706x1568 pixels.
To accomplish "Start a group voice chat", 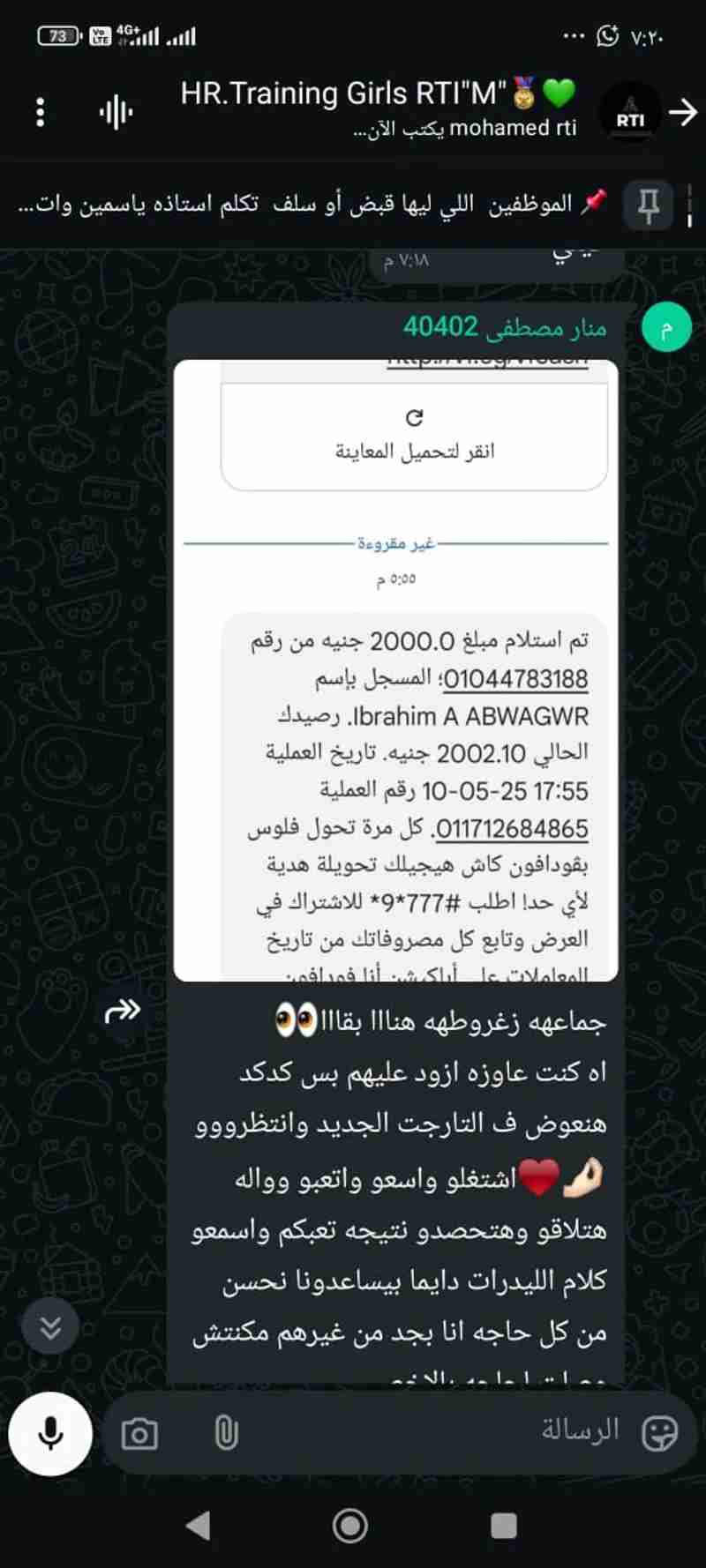I will pyautogui.click(x=116, y=112).
